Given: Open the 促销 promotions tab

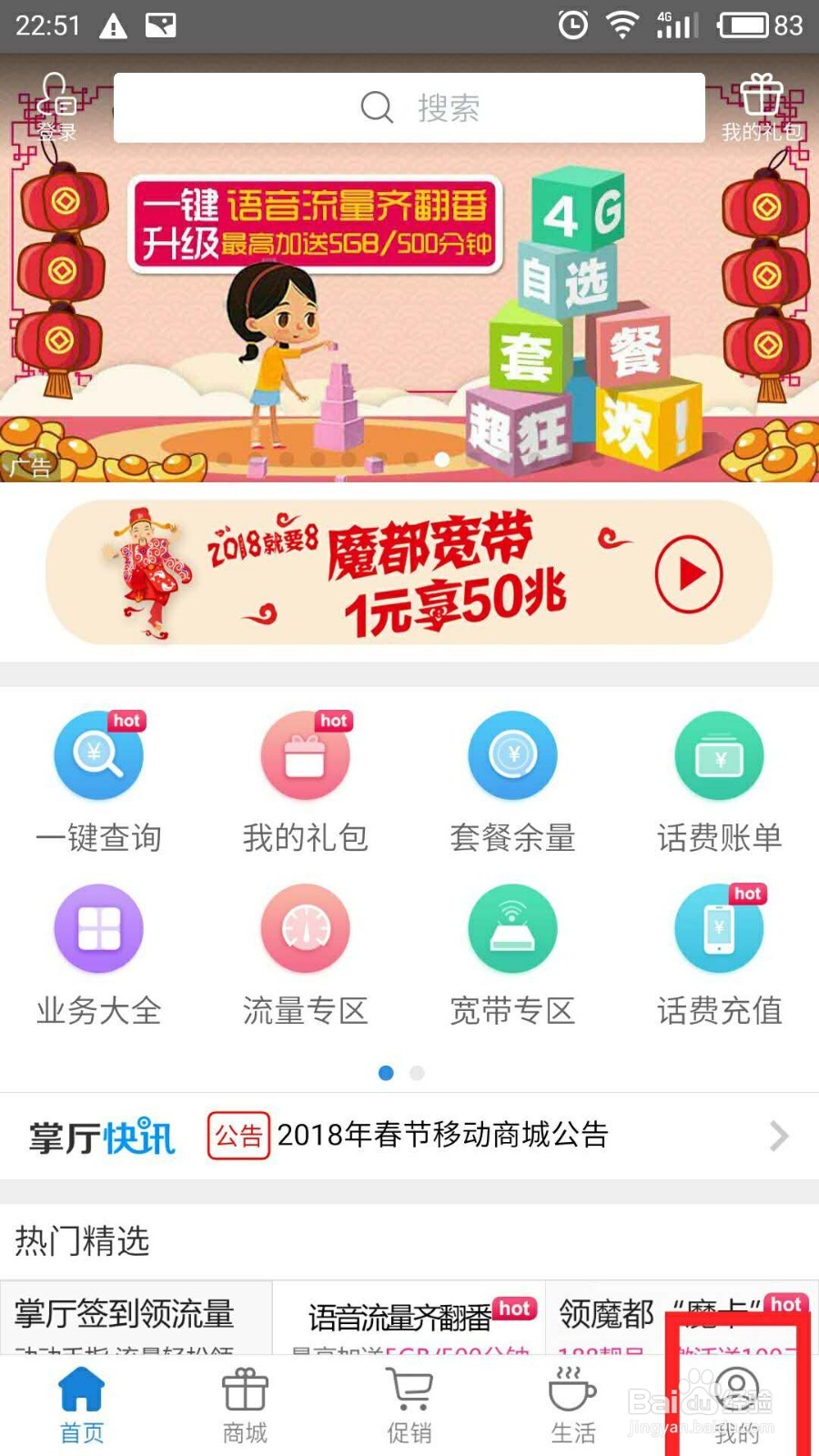Looking at the screenshot, I should point(409,1406).
